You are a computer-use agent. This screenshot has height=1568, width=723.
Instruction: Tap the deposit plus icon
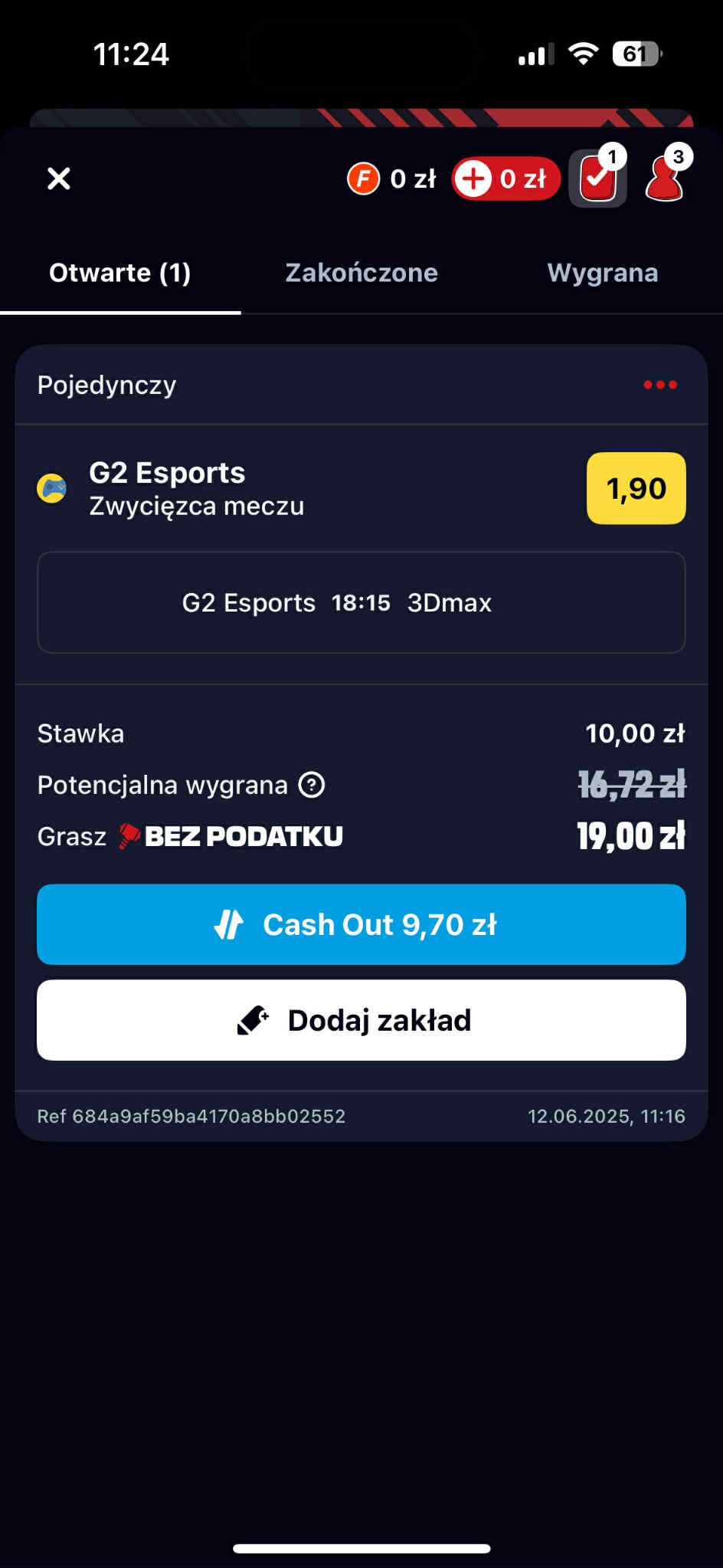(474, 178)
